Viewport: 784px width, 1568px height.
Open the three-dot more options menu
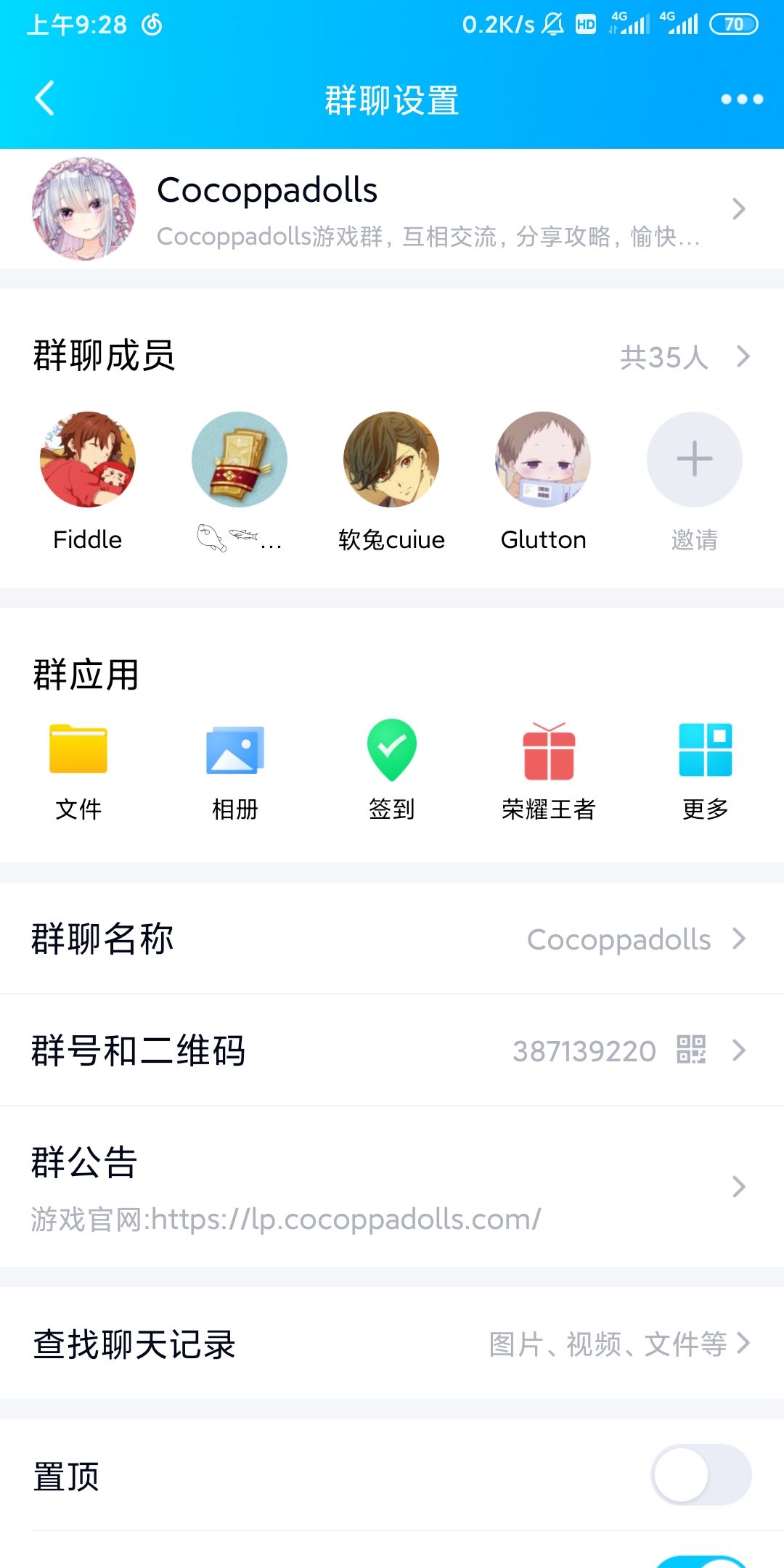[x=741, y=99]
